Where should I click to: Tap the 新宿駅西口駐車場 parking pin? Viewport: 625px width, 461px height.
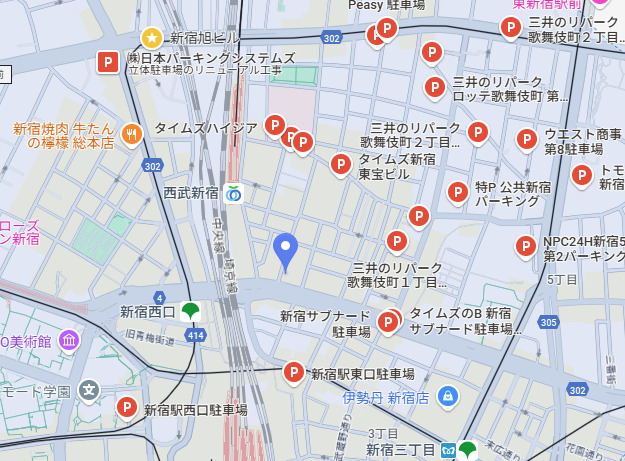tap(126, 407)
